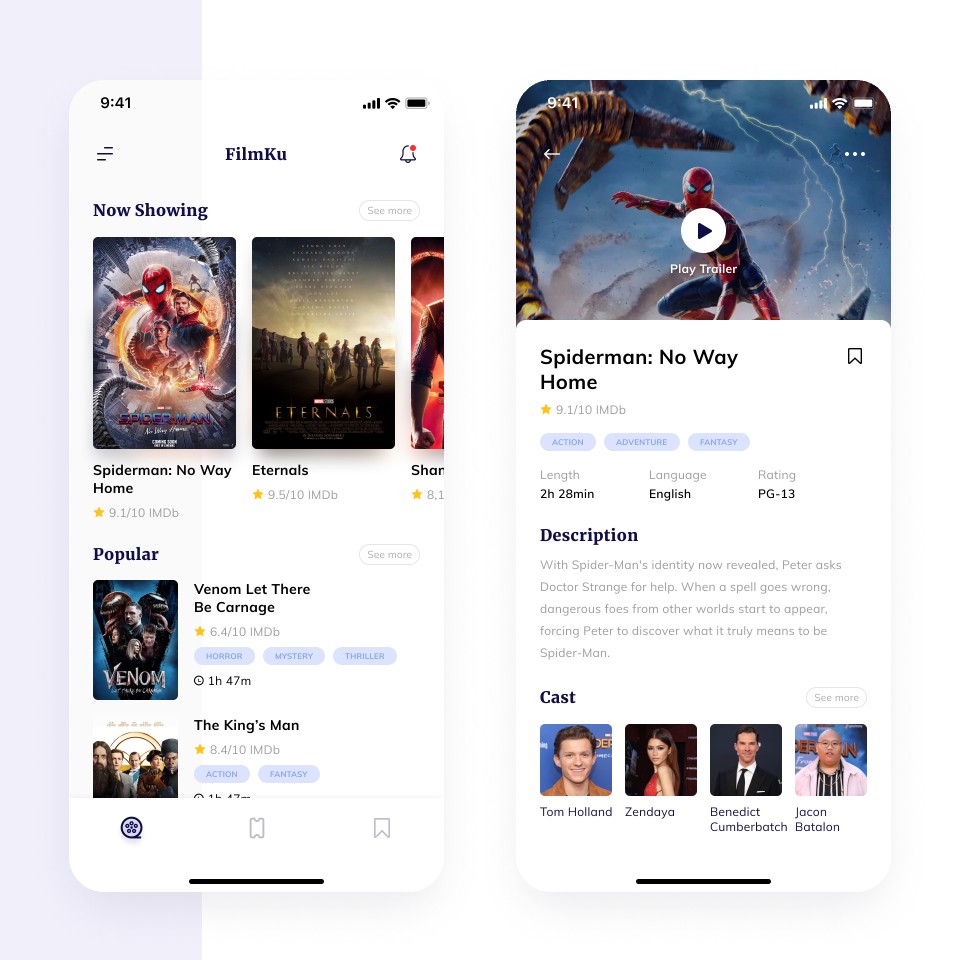960x960 pixels.
Task: Open the Eternals movie card
Action: (x=323, y=343)
